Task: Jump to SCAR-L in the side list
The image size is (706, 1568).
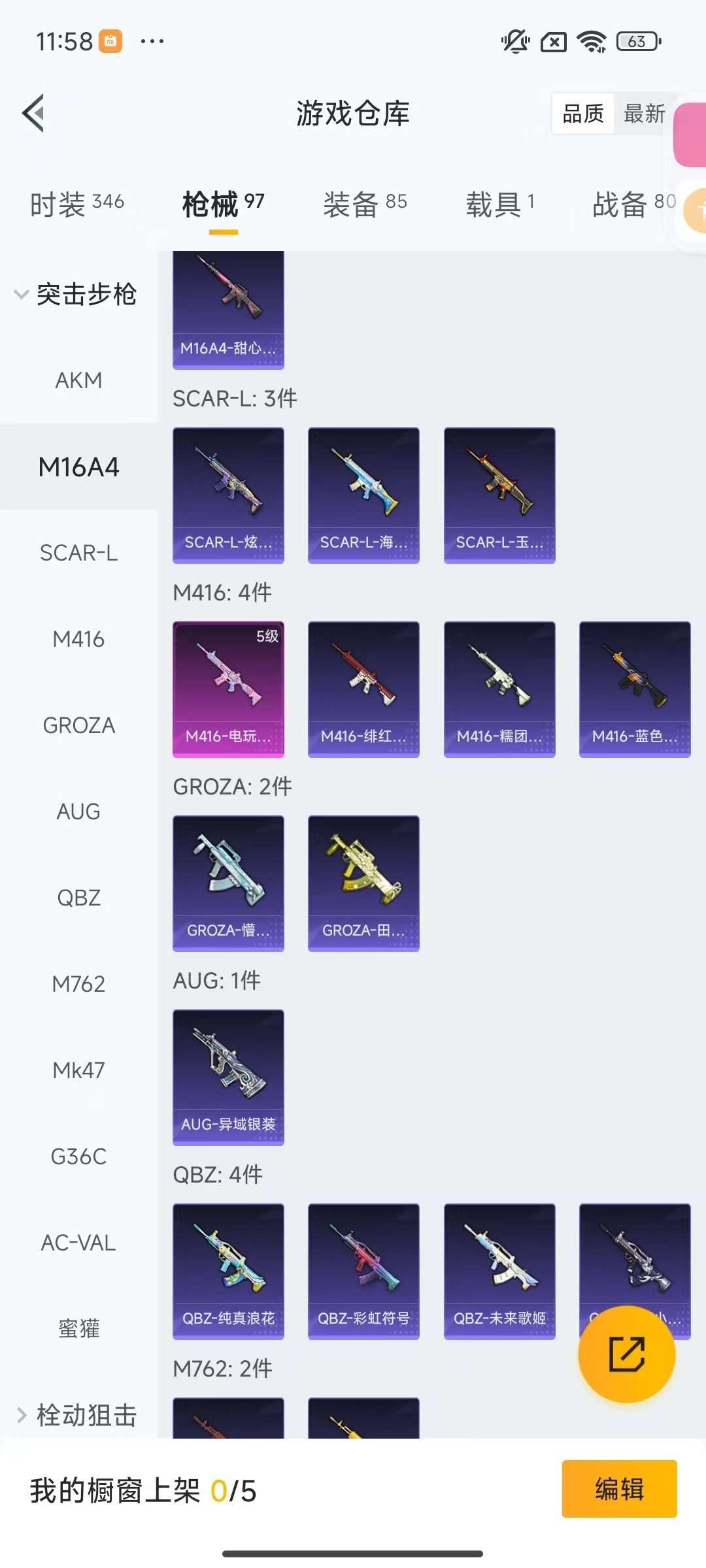Action: pos(78,553)
